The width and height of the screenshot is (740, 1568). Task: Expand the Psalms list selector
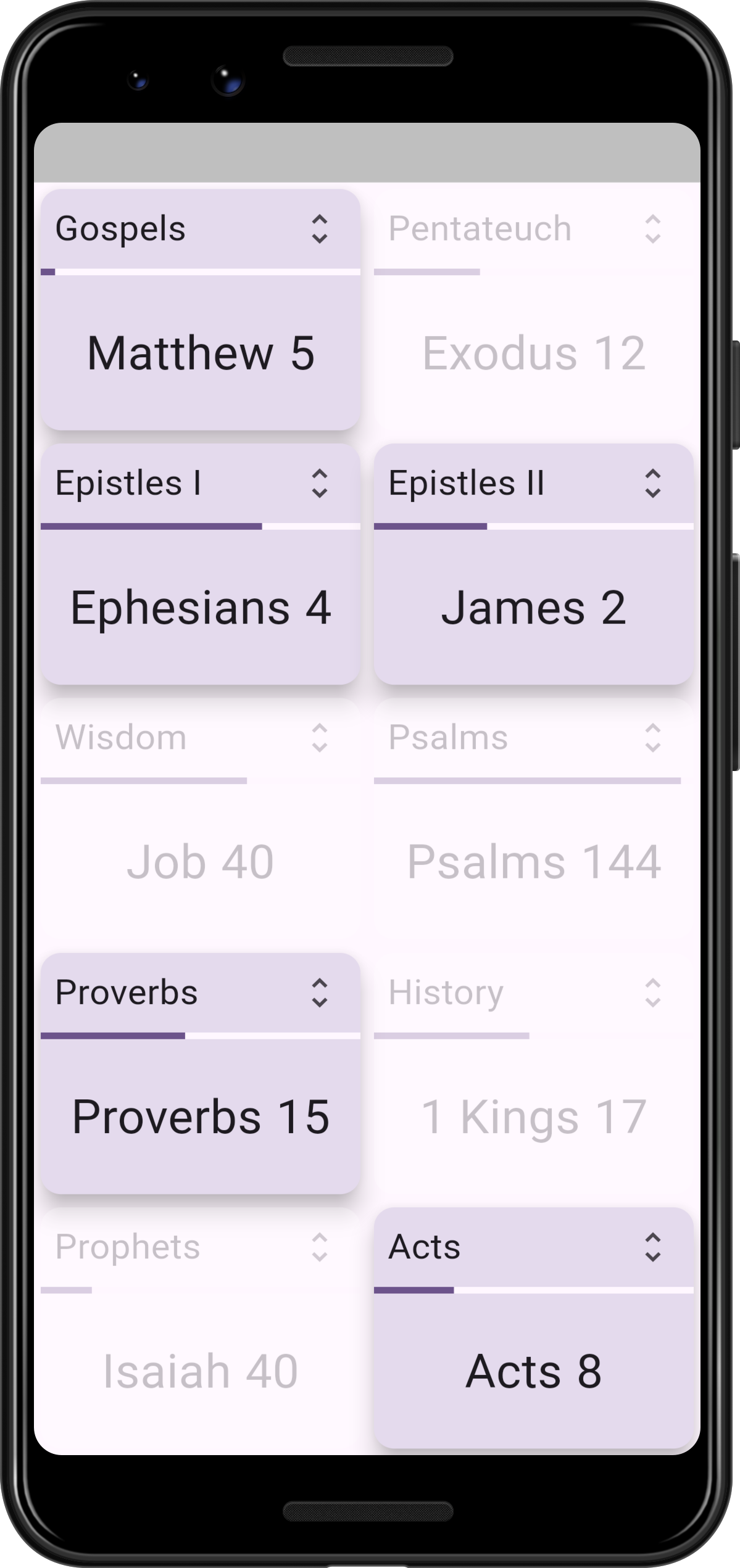coord(534,738)
